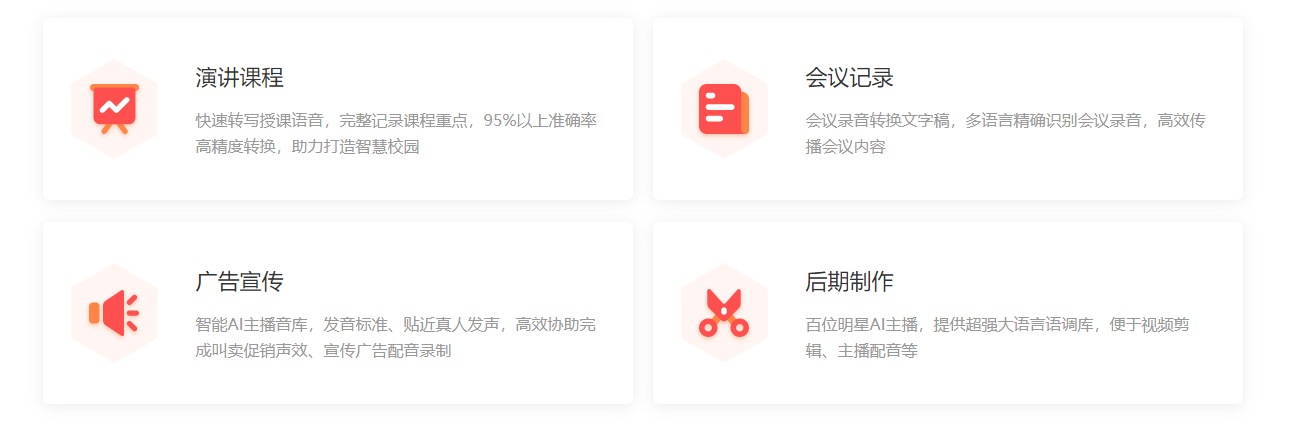This screenshot has width=1293, height=423.
Task: Select the 会议记录 card
Action: click(947, 109)
